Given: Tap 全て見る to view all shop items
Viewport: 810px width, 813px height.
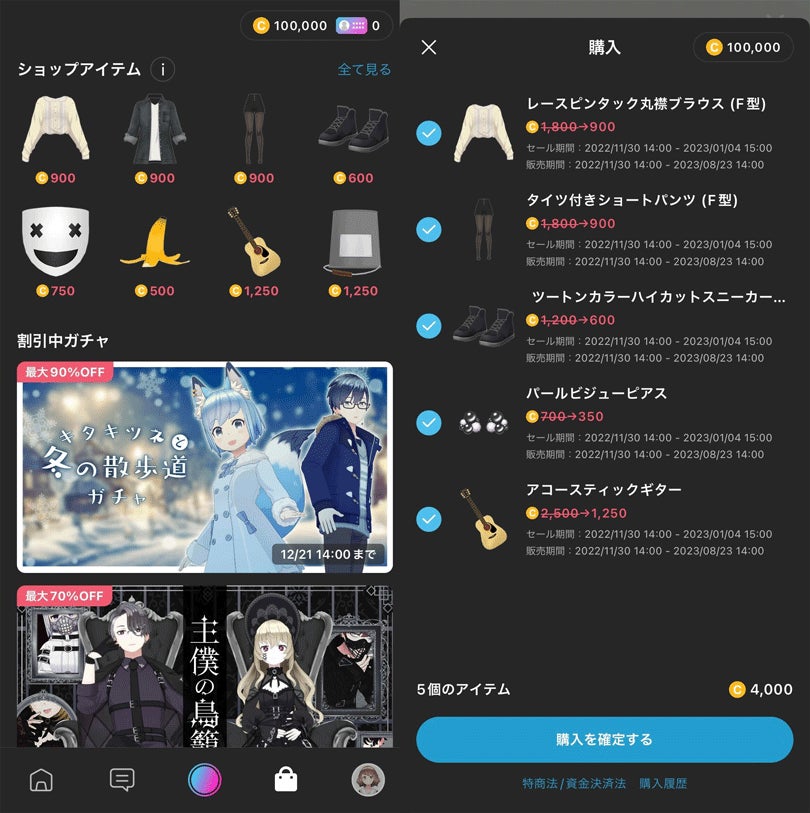Looking at the screenshot, I should (364, 69).
